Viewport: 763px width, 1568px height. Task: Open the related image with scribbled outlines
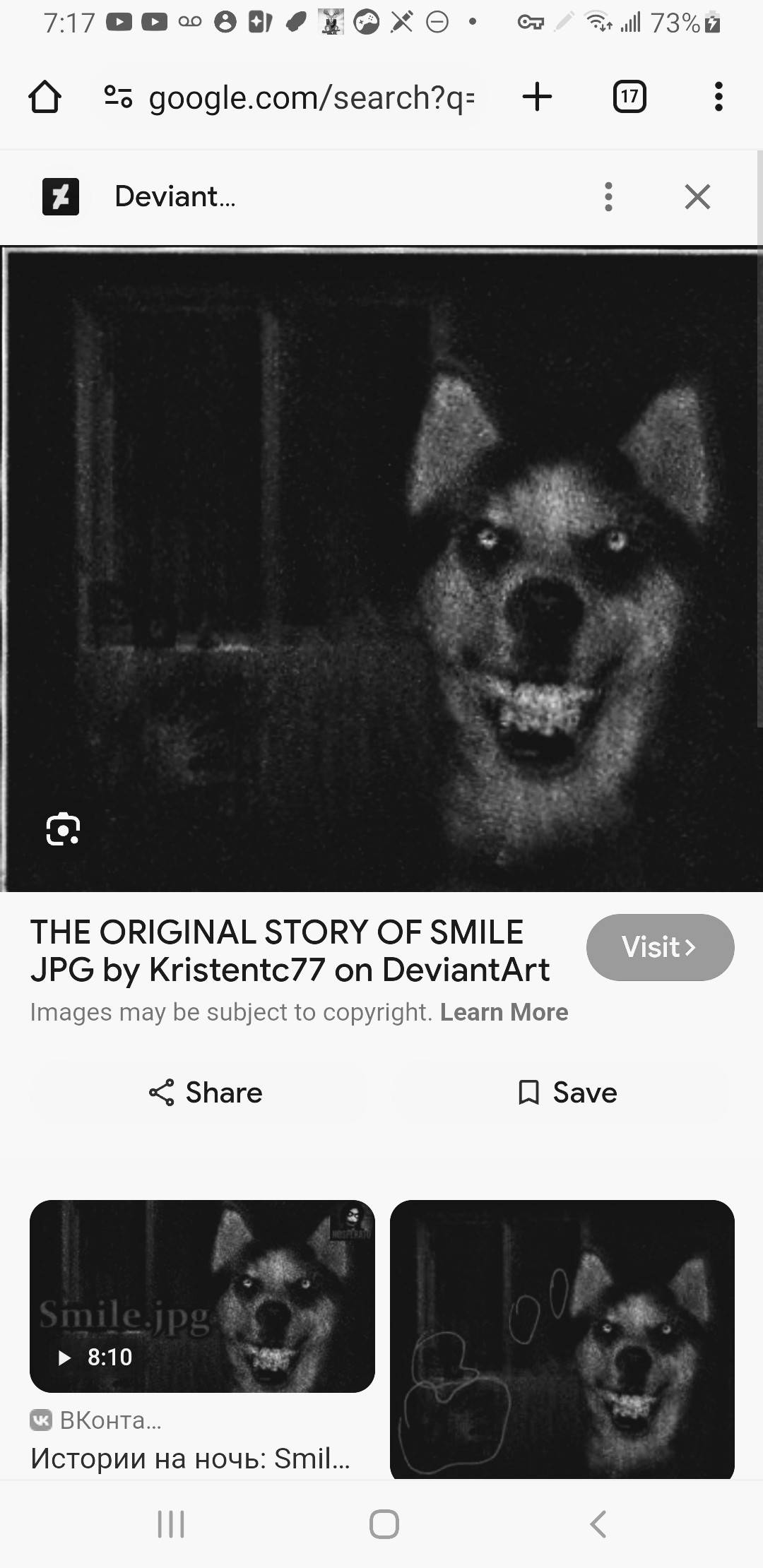pos(562,1338)
